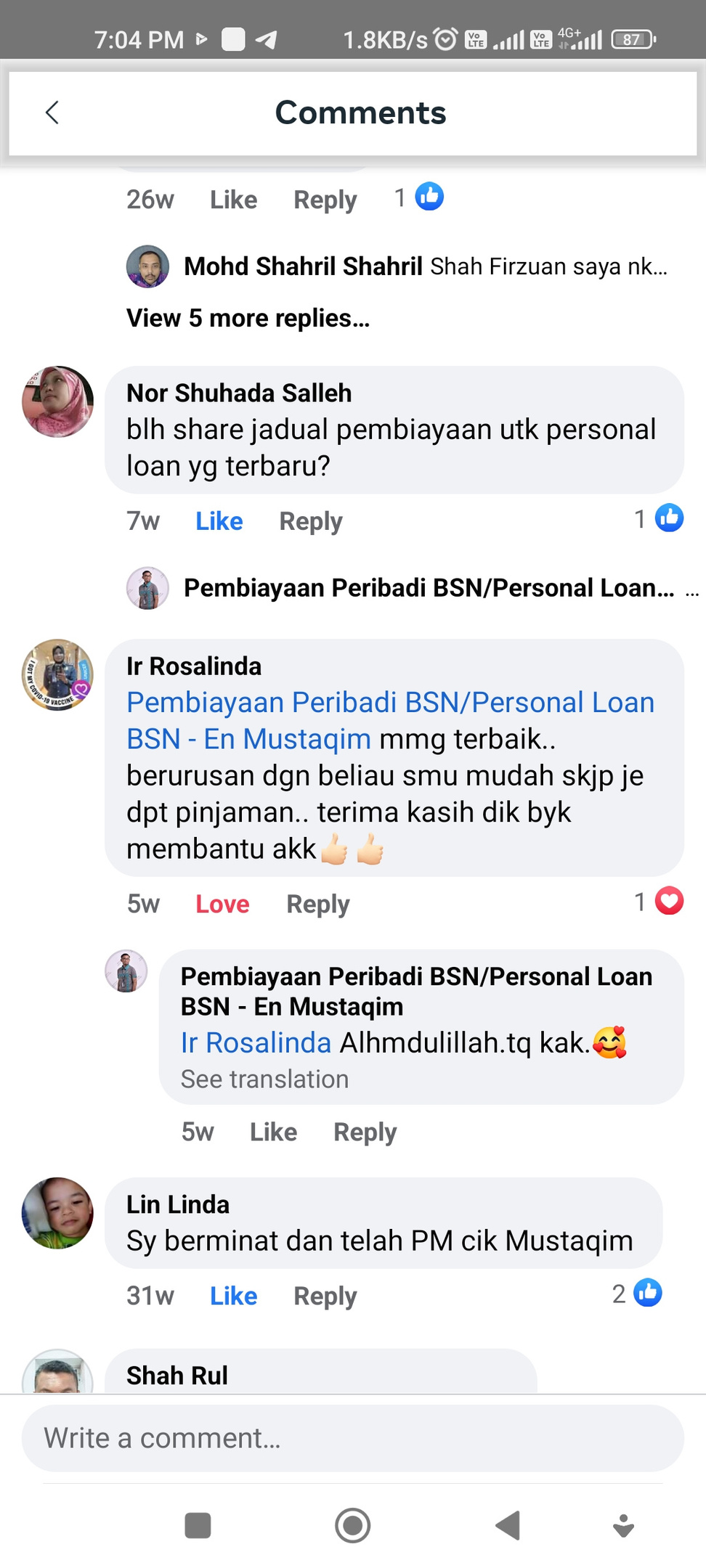Tap the system home button

[x=352, y=1525]
